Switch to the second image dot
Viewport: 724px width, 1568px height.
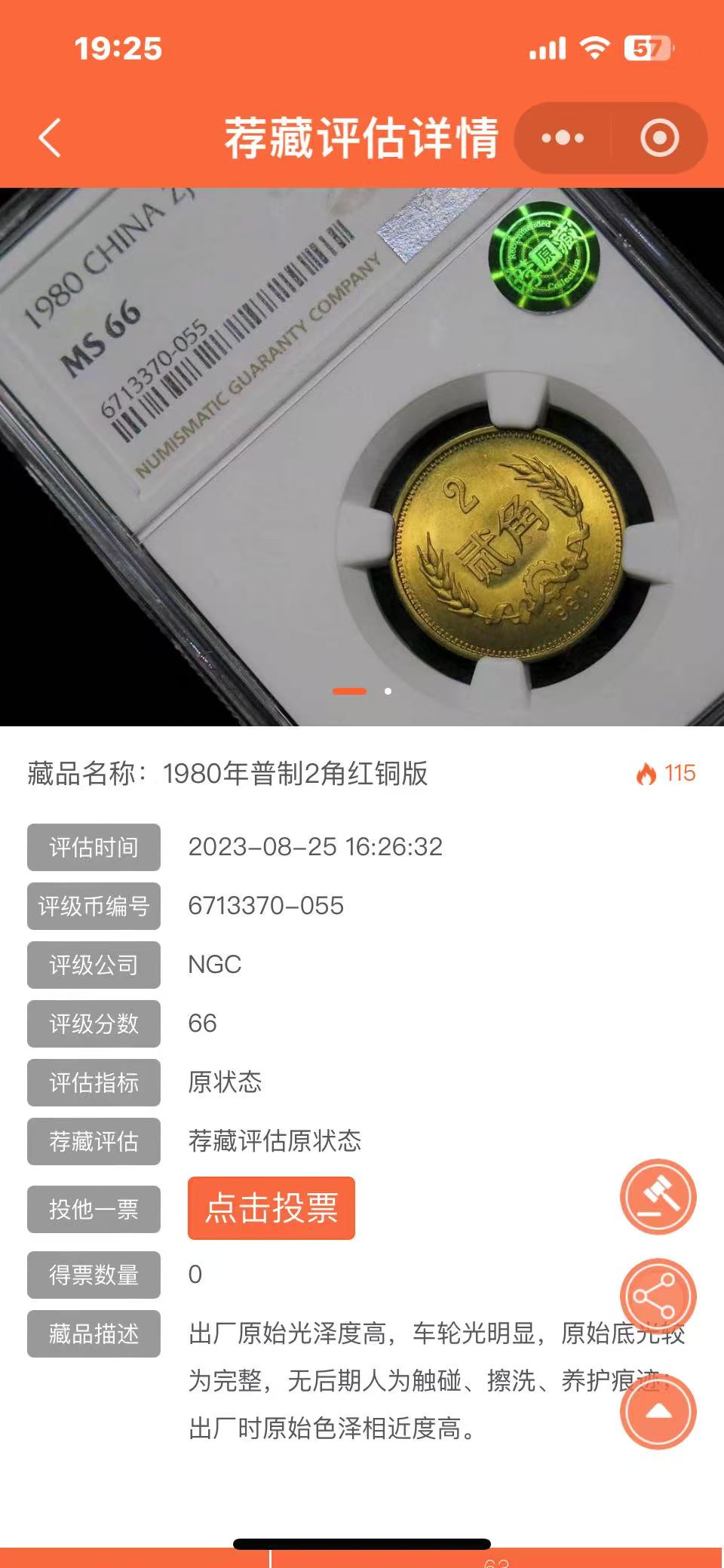(x=388, y=691)
